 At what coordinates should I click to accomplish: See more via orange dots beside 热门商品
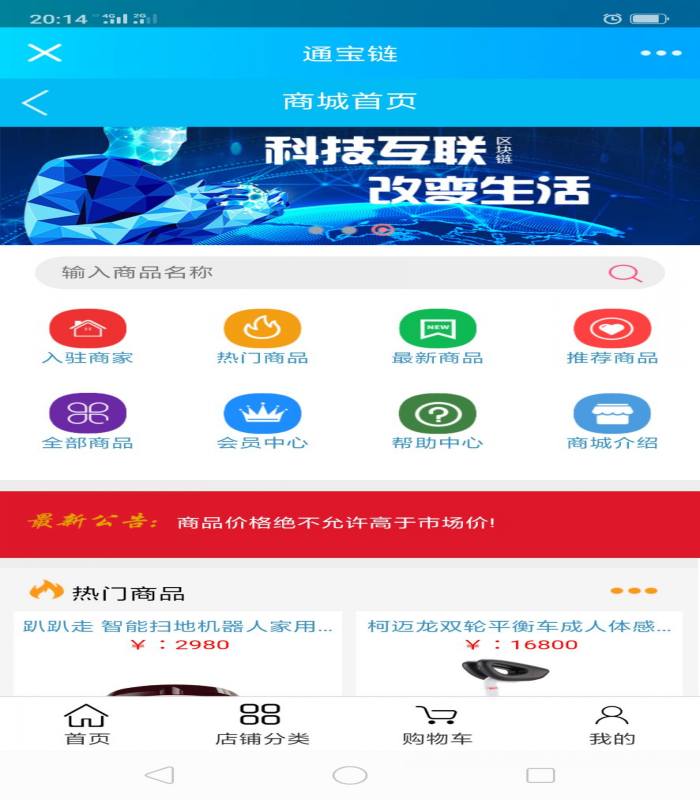634,591
